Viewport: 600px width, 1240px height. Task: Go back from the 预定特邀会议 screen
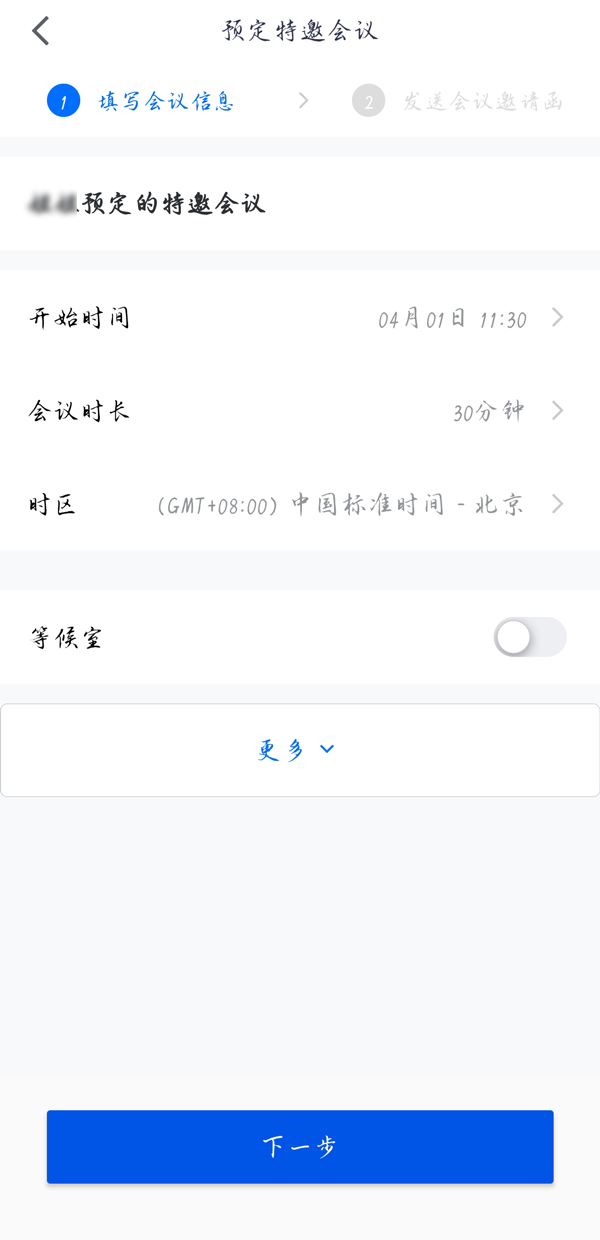tap(40, 31)
